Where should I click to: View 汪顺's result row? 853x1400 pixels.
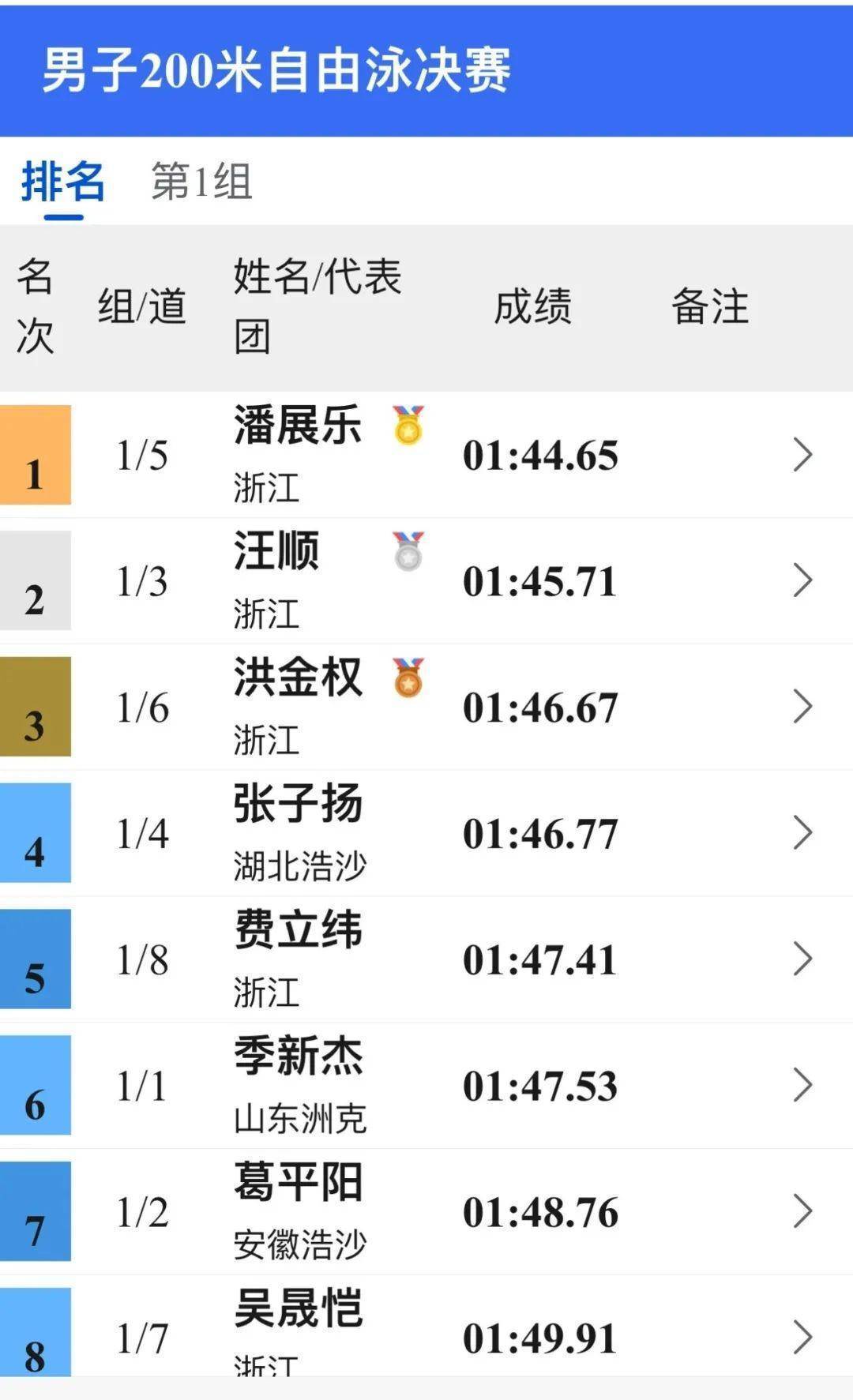point(802,581)
